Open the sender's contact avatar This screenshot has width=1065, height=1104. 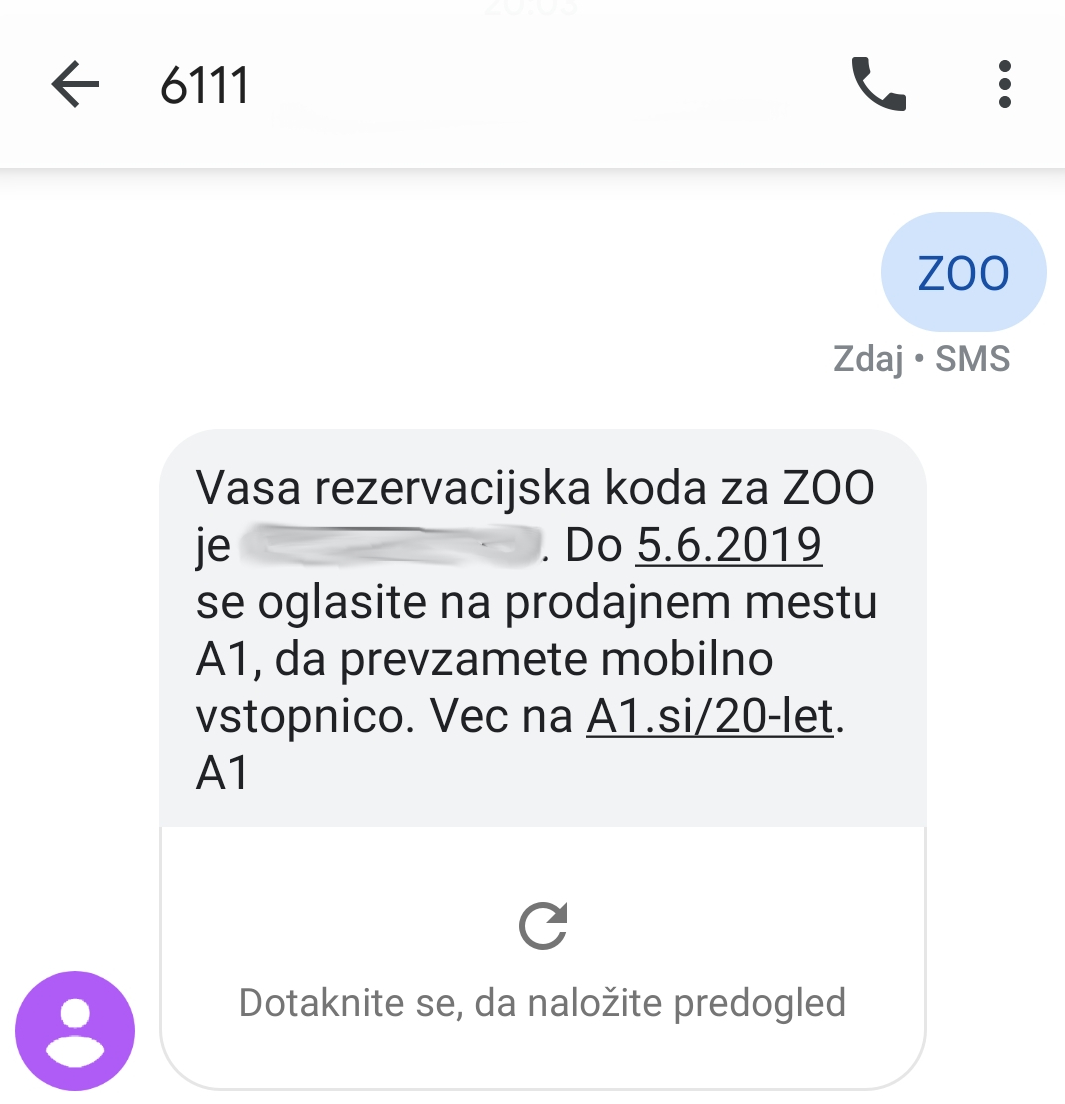point(75,1030)
